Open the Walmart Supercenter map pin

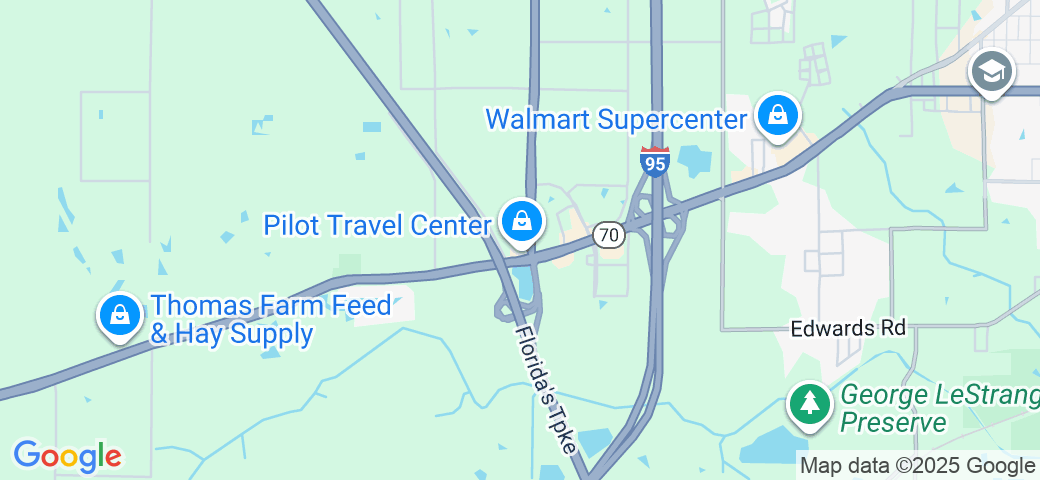(777, 117)
